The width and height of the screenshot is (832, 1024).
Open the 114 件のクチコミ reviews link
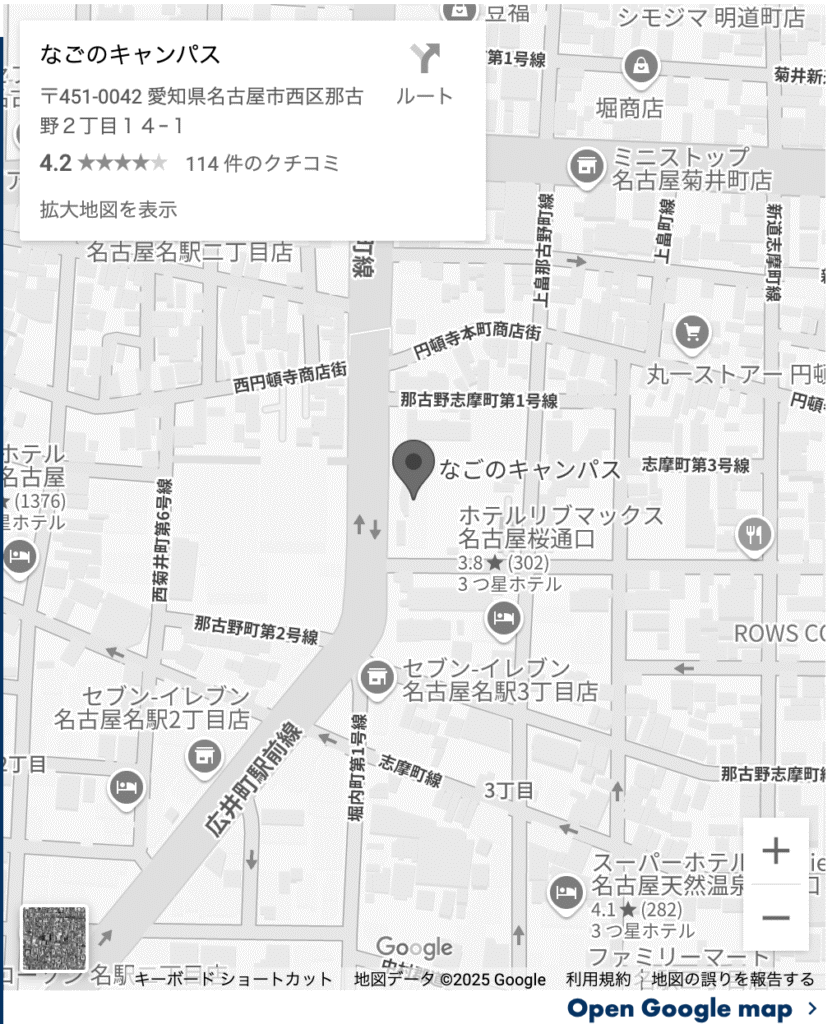pos(262,163)
